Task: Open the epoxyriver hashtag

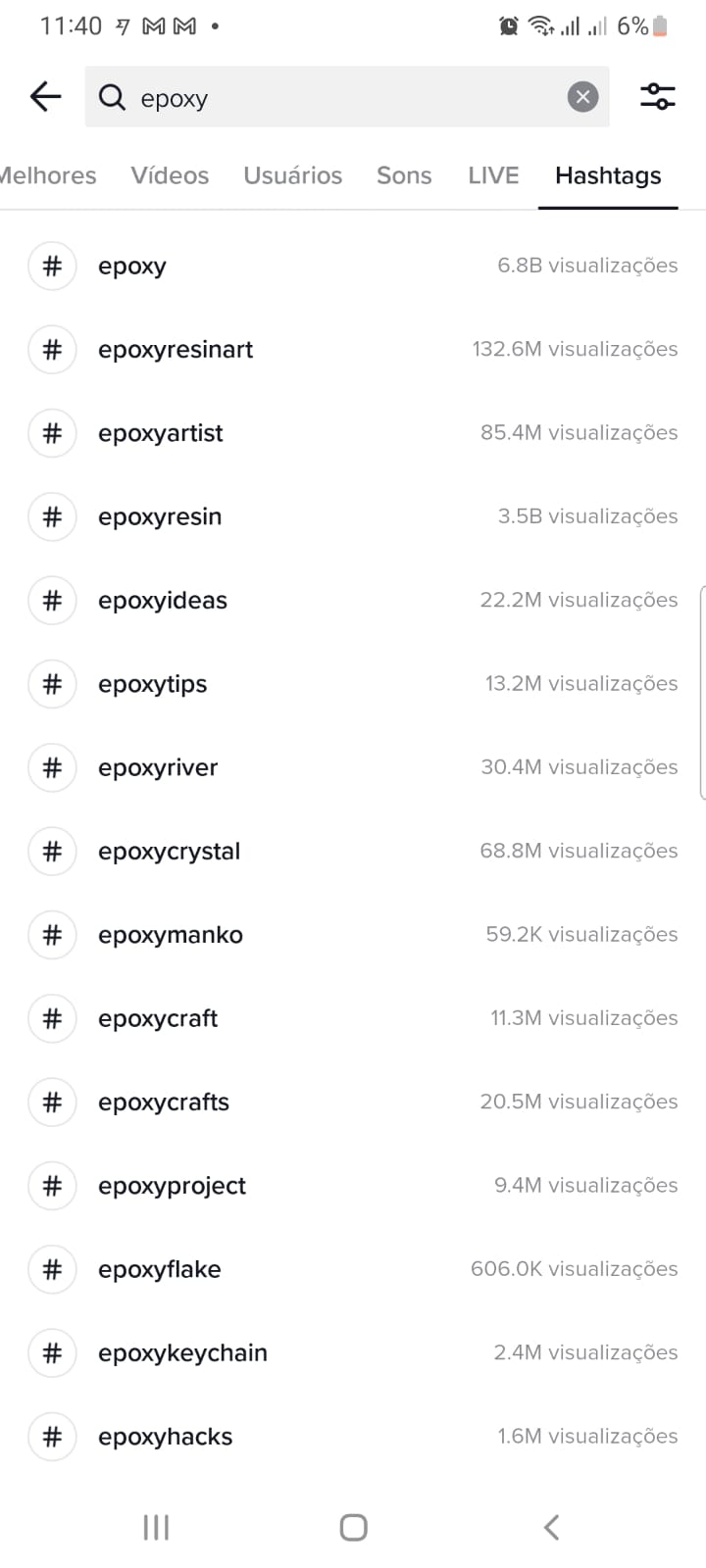Action: (353, 767)
